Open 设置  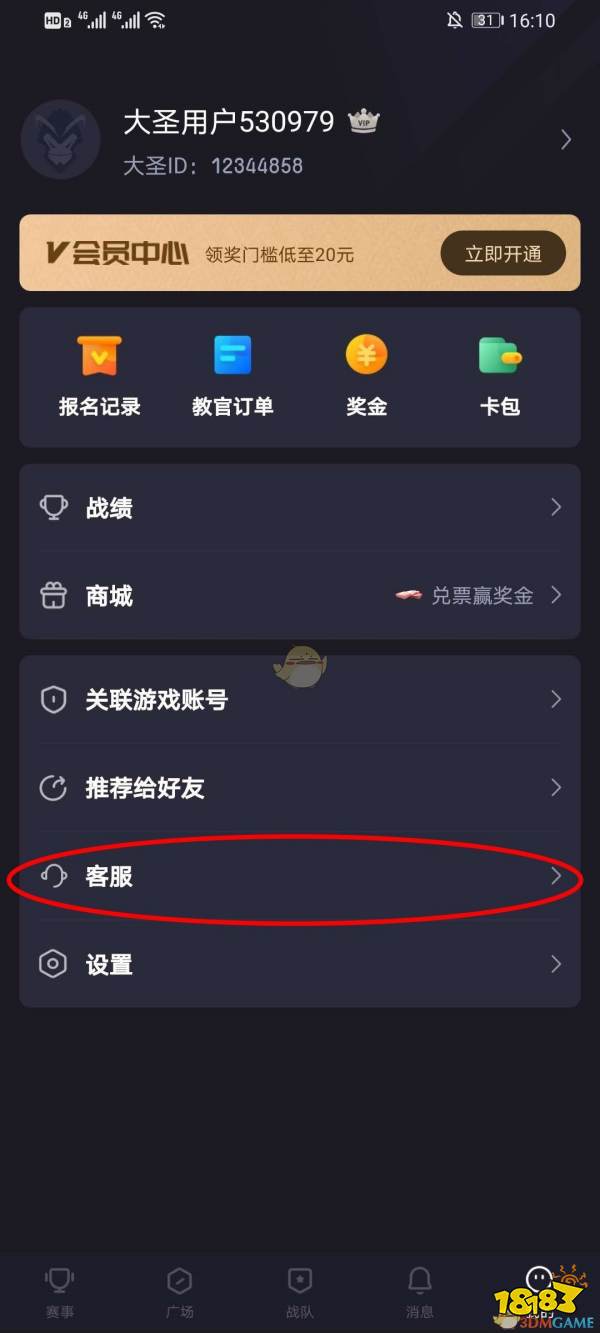point(300,965)
